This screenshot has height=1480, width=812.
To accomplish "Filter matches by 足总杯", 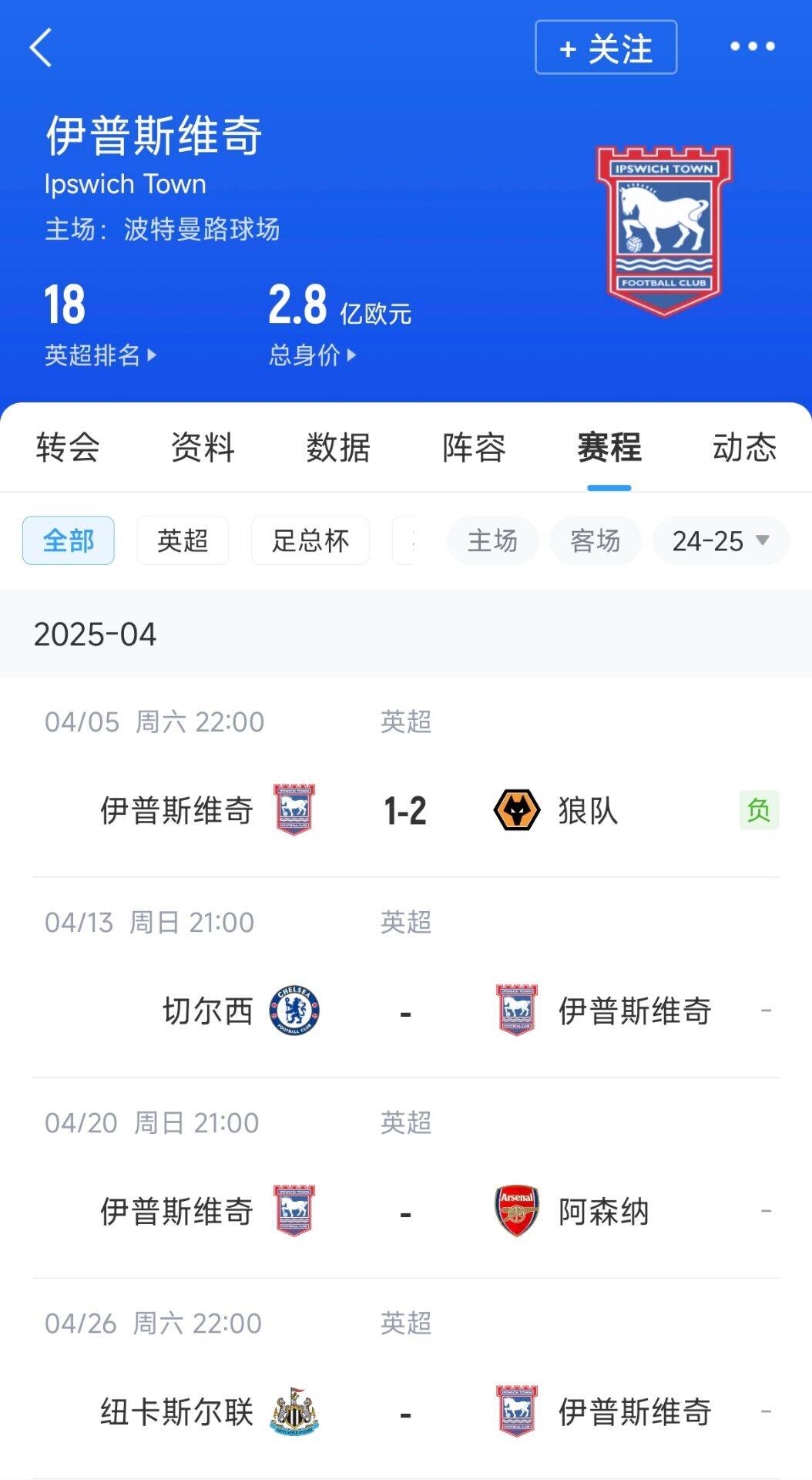I will coord(310,540).
